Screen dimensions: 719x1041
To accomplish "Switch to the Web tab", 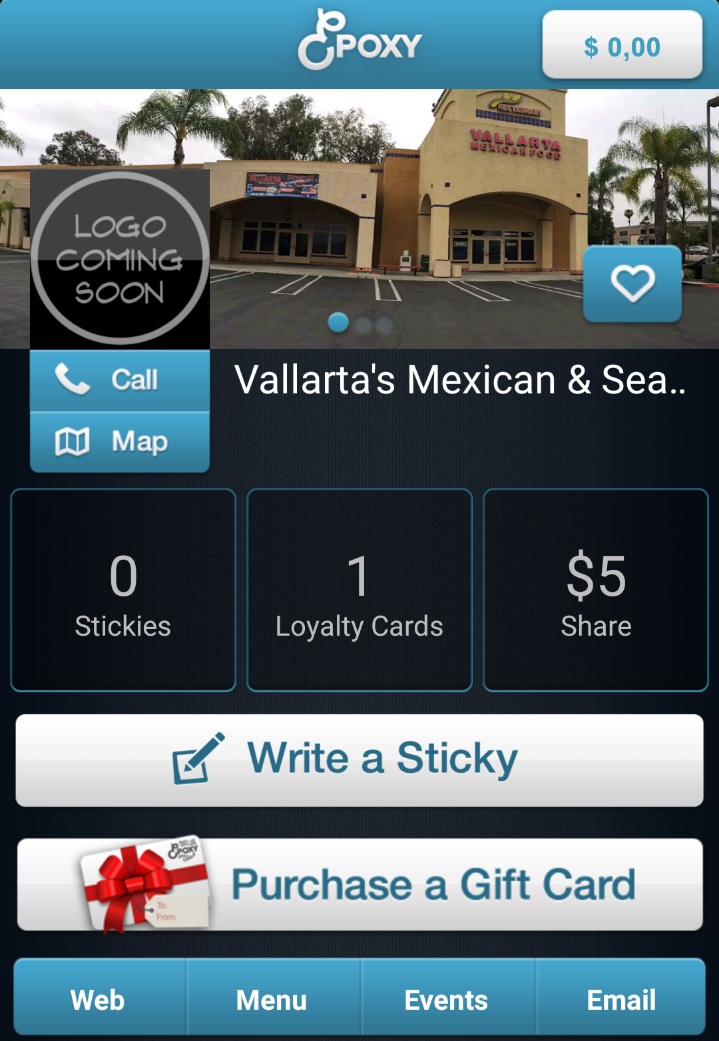I will click(x=99, y=999).
